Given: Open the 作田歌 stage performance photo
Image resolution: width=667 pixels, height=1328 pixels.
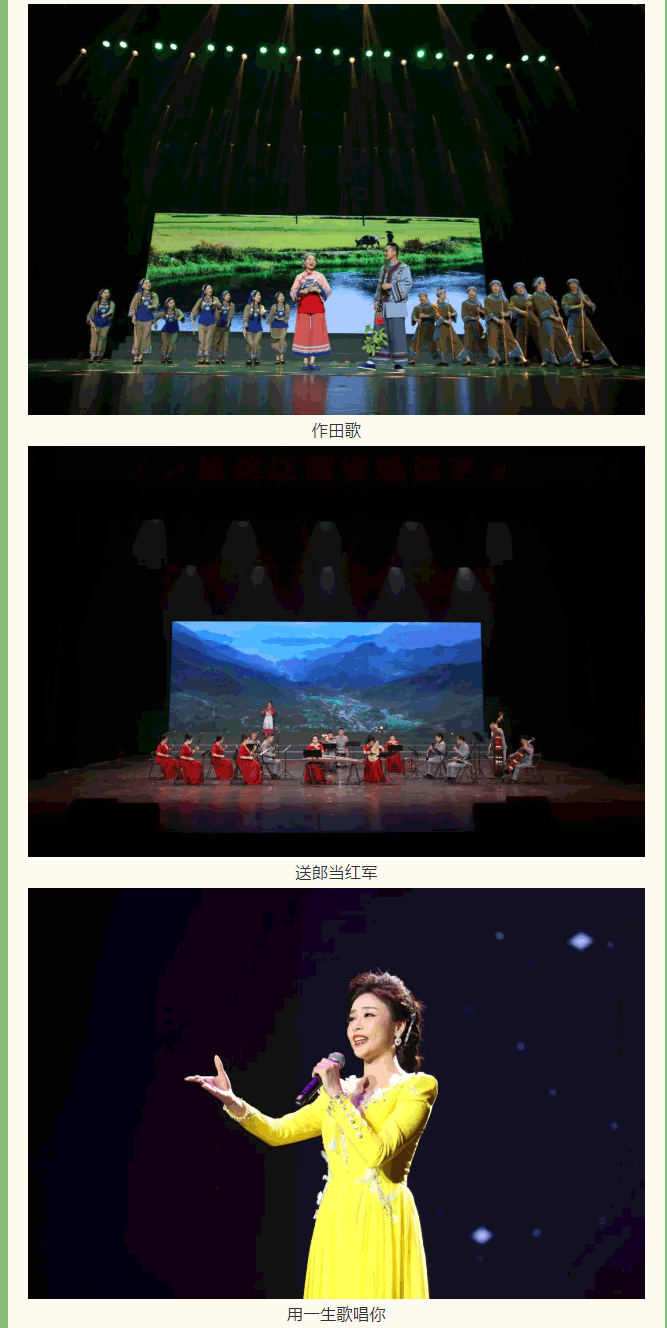Looking at the screenshot, I should coord(336,210).
